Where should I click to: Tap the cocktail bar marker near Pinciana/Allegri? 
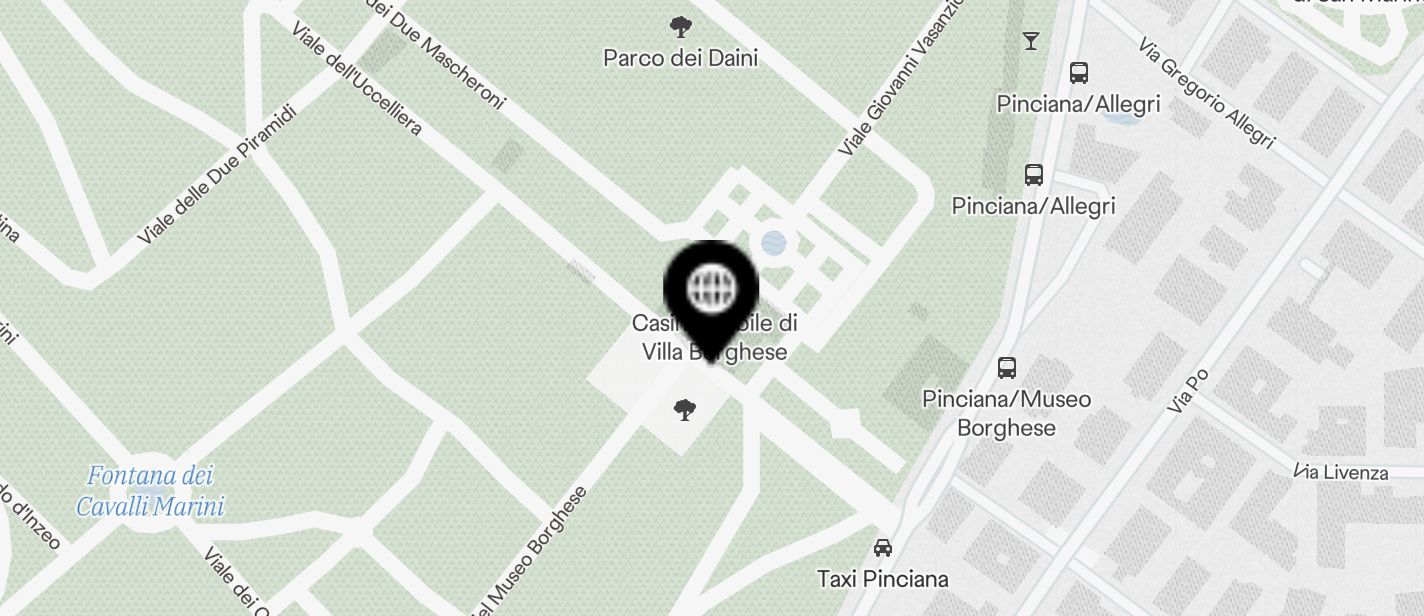[x=1031, y=41]
